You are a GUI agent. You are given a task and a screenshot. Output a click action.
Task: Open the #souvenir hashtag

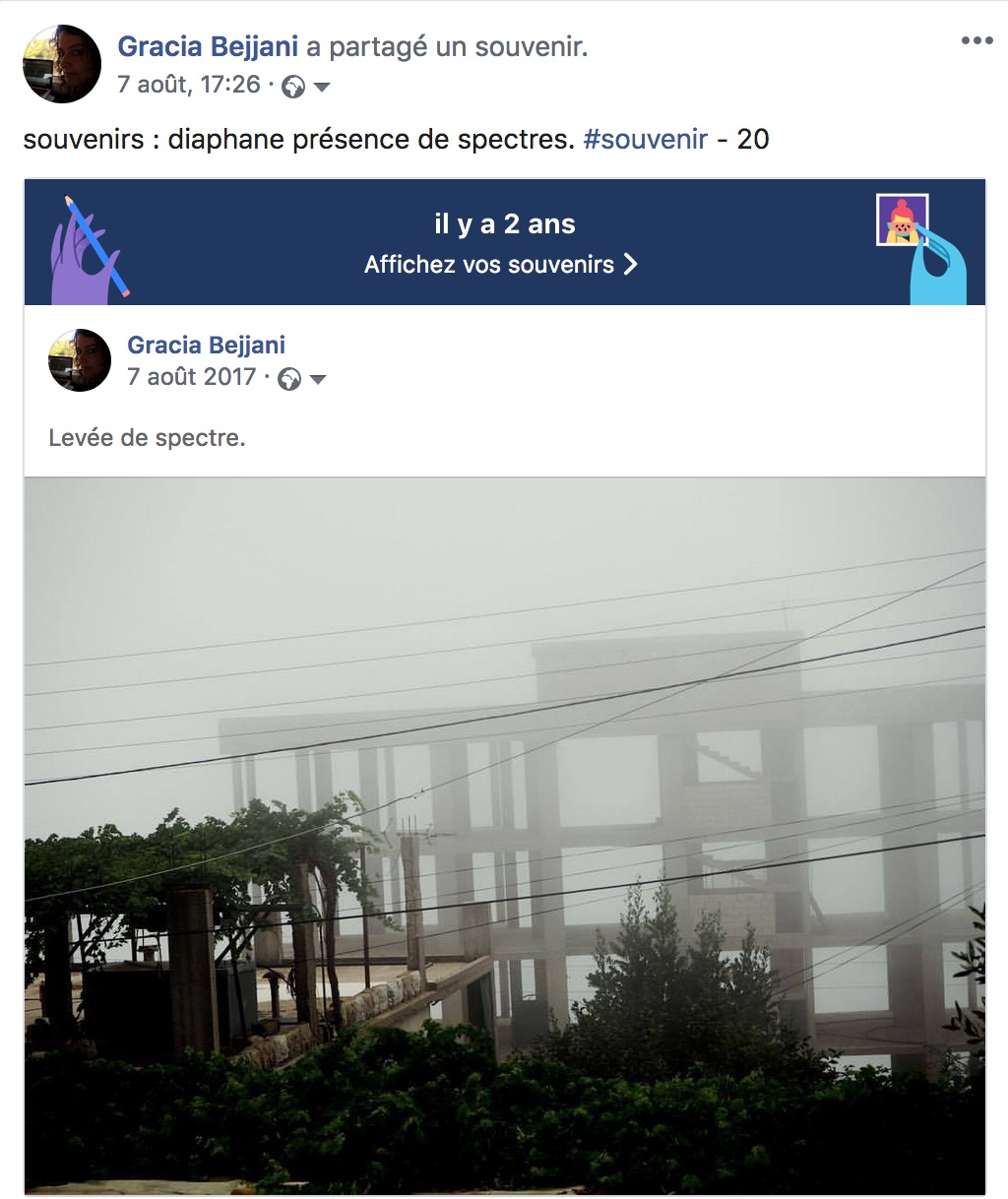point(645,139)
